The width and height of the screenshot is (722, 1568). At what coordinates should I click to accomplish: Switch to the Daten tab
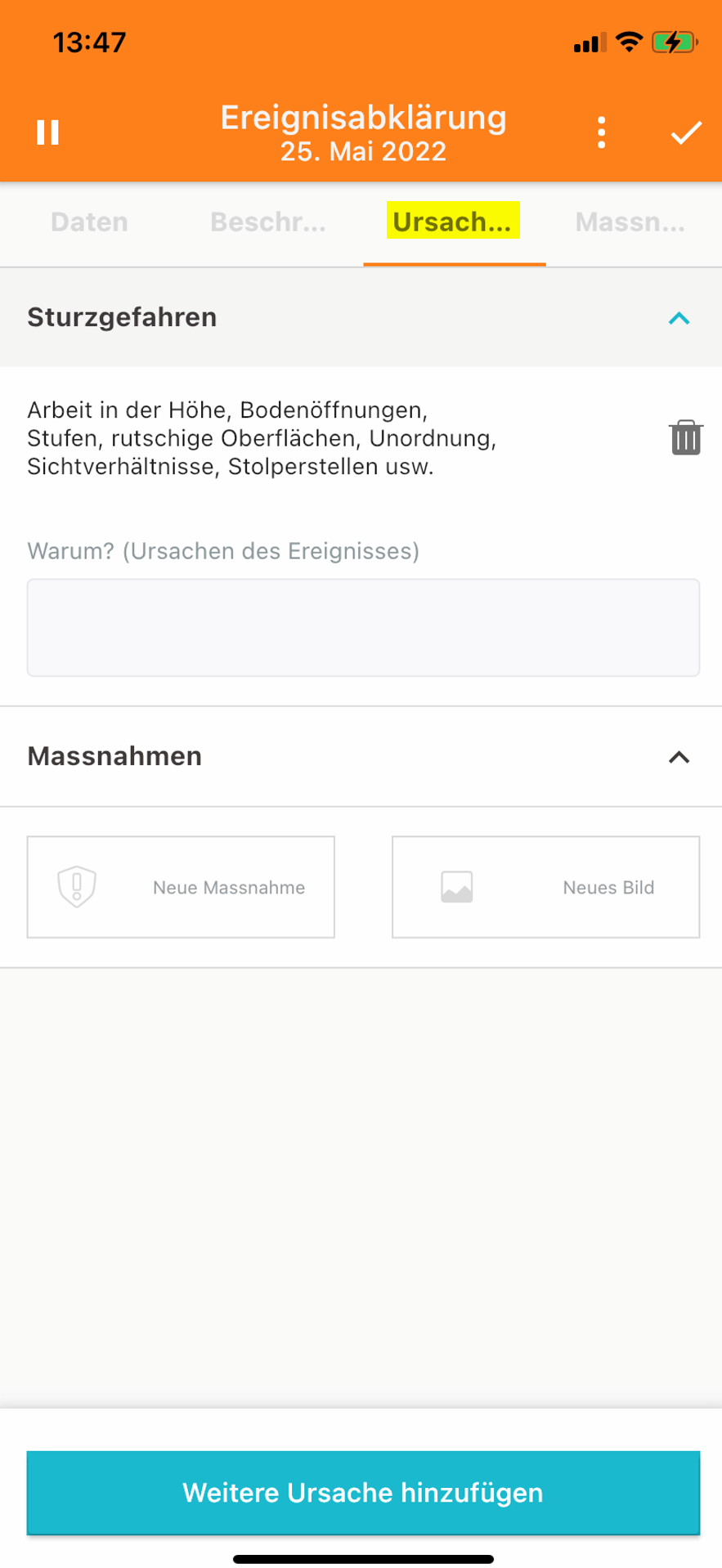[89, 222]
